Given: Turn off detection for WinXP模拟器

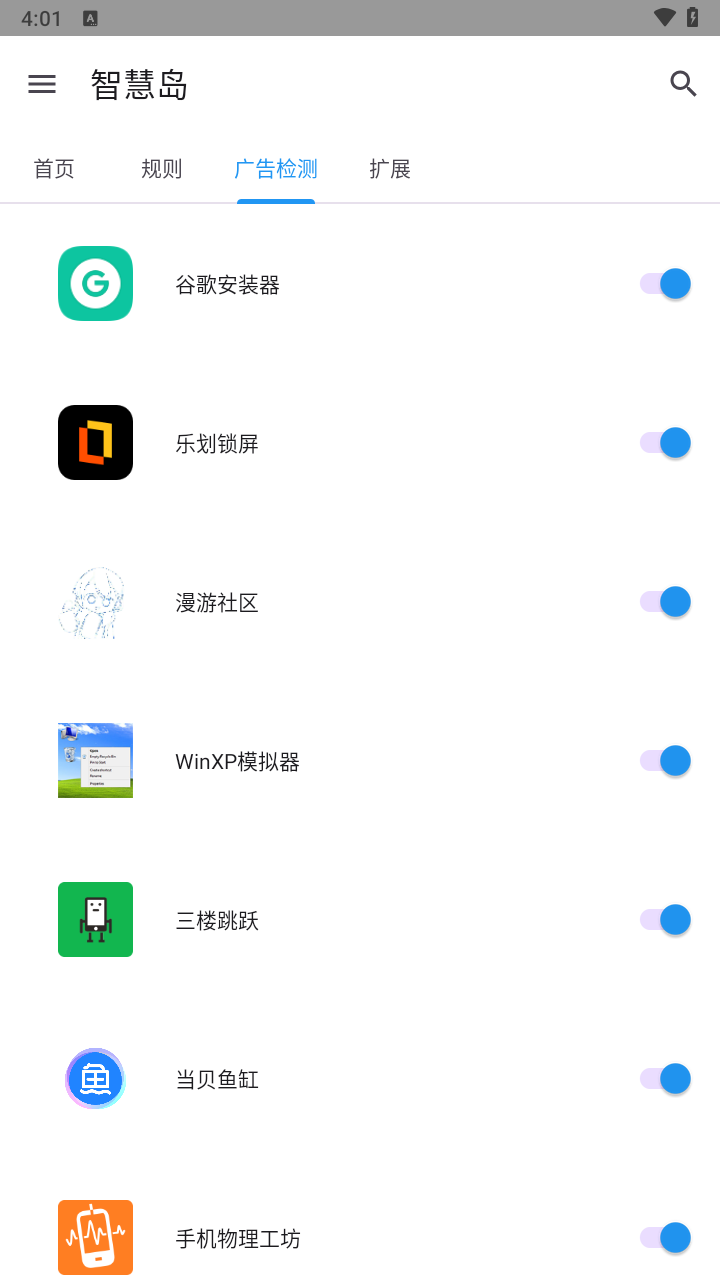Looking at the screenshot, I should point(665,760).
